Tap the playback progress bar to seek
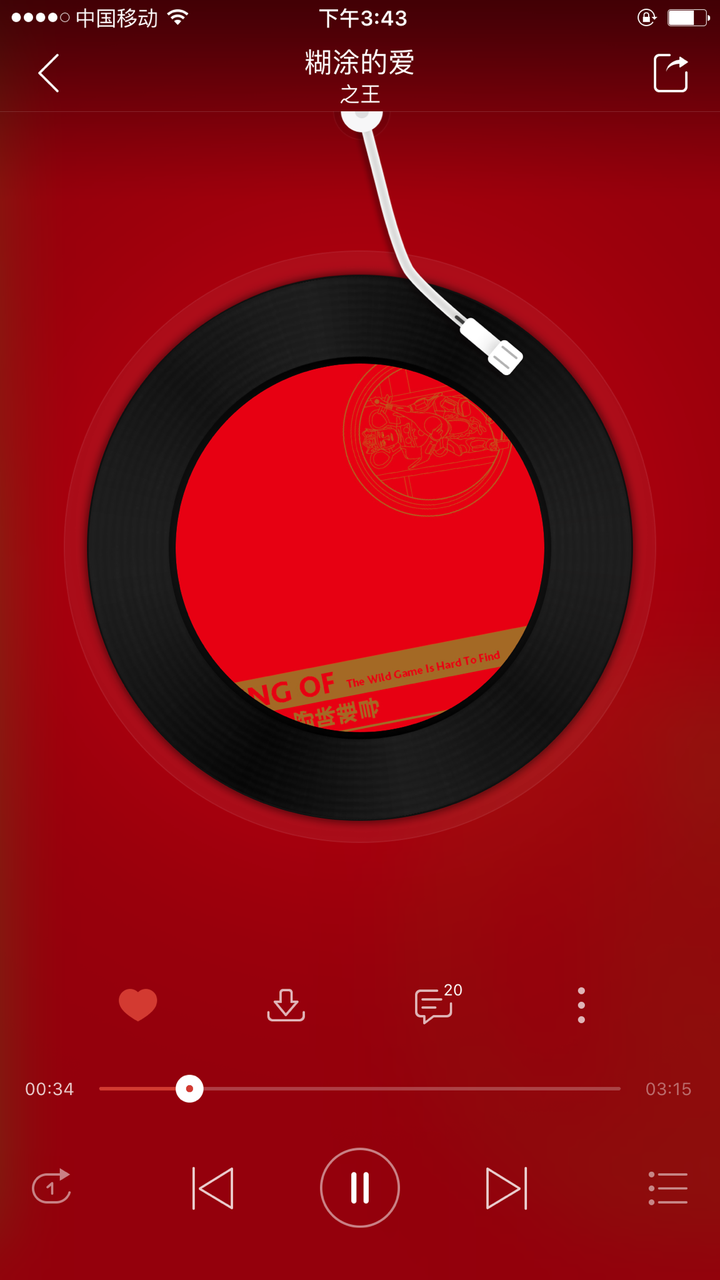Image resolution: width=720 pixels, height=1280 pixels. tap(400, 1088)
